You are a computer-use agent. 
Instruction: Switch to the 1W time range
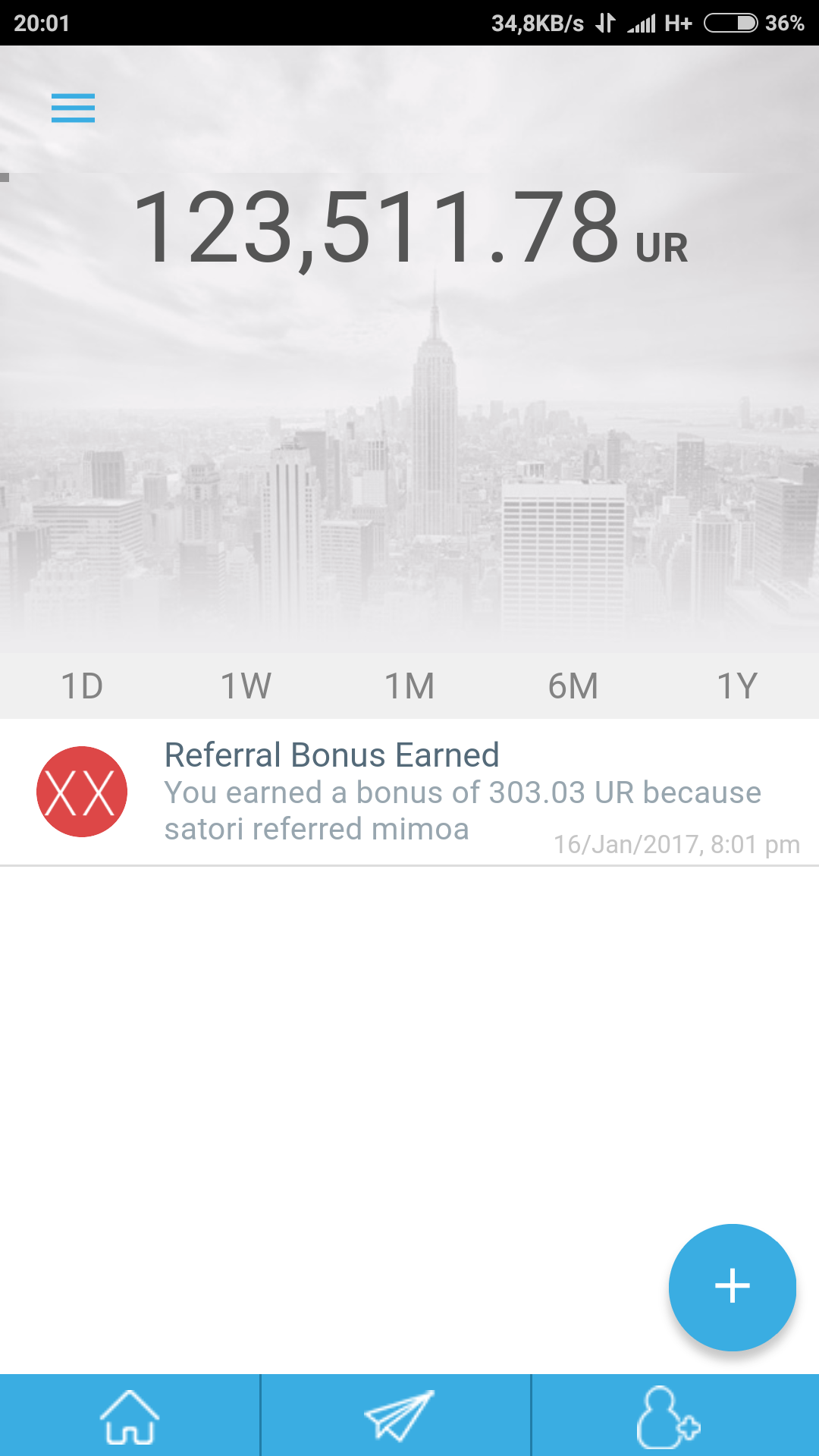pos(246,686)
